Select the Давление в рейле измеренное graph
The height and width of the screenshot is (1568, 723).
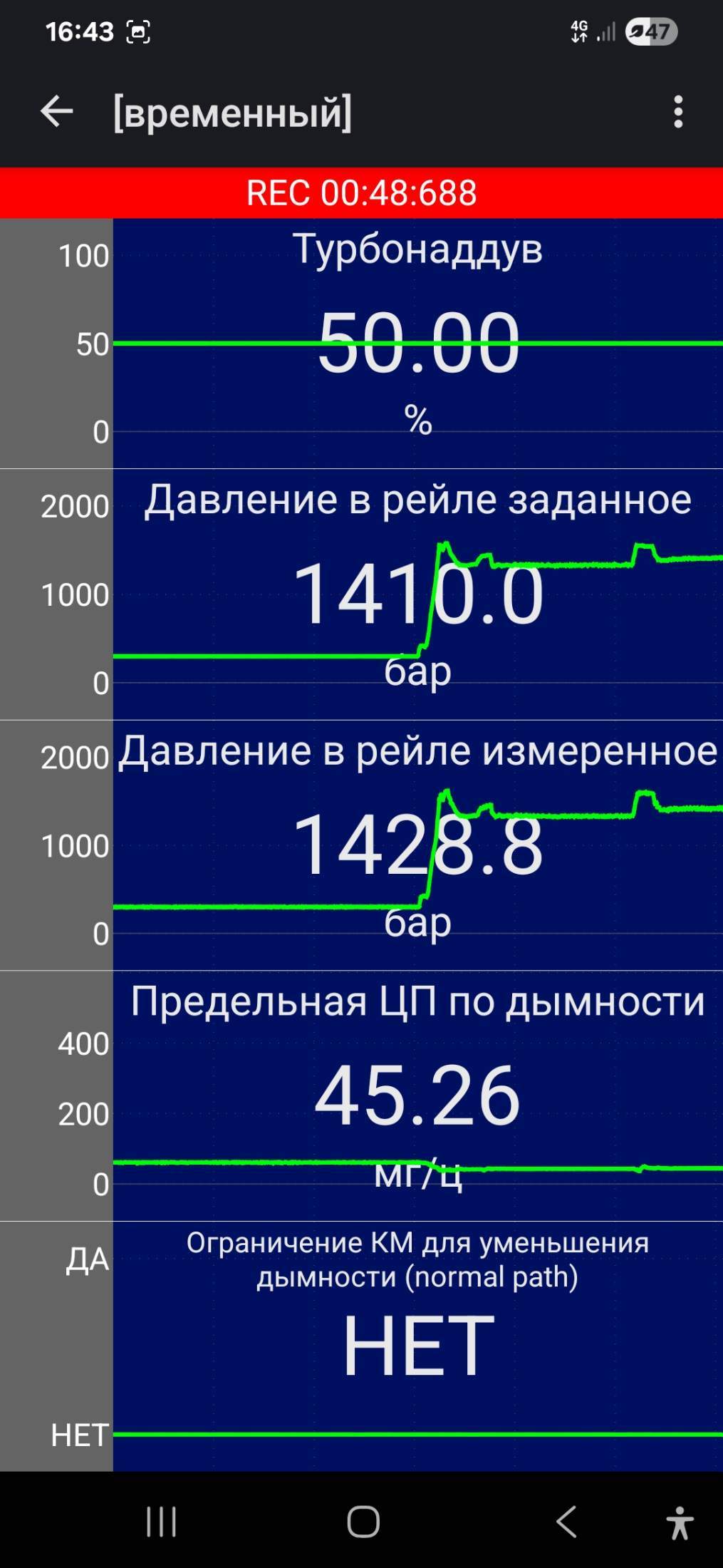[361, 845]
